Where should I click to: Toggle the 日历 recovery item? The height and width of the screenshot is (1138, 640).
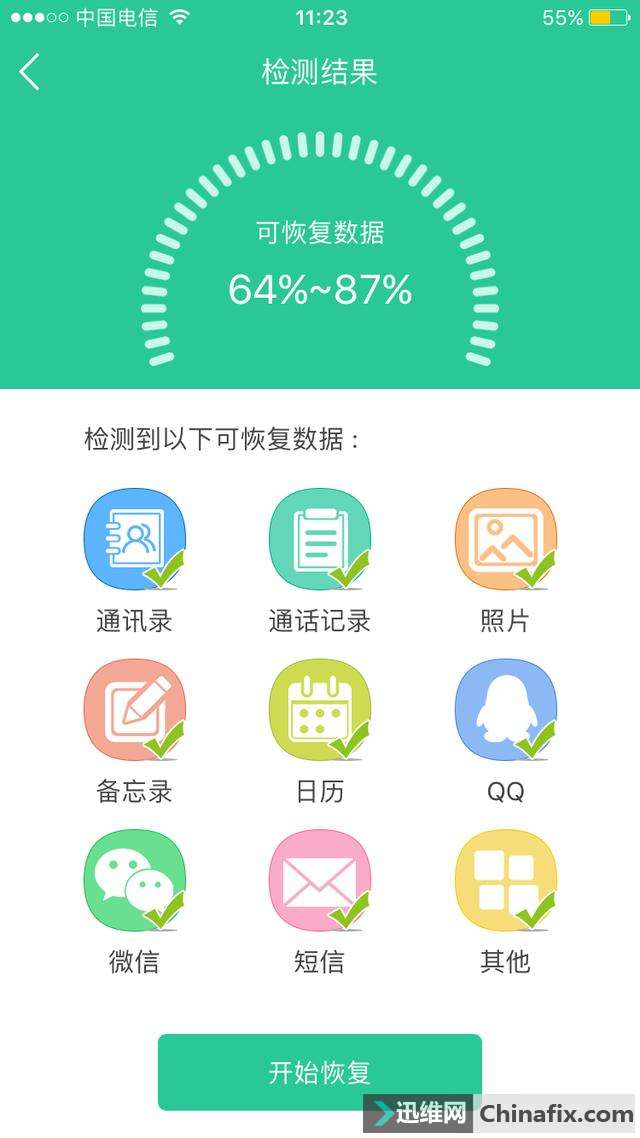(x=320, y=710)
